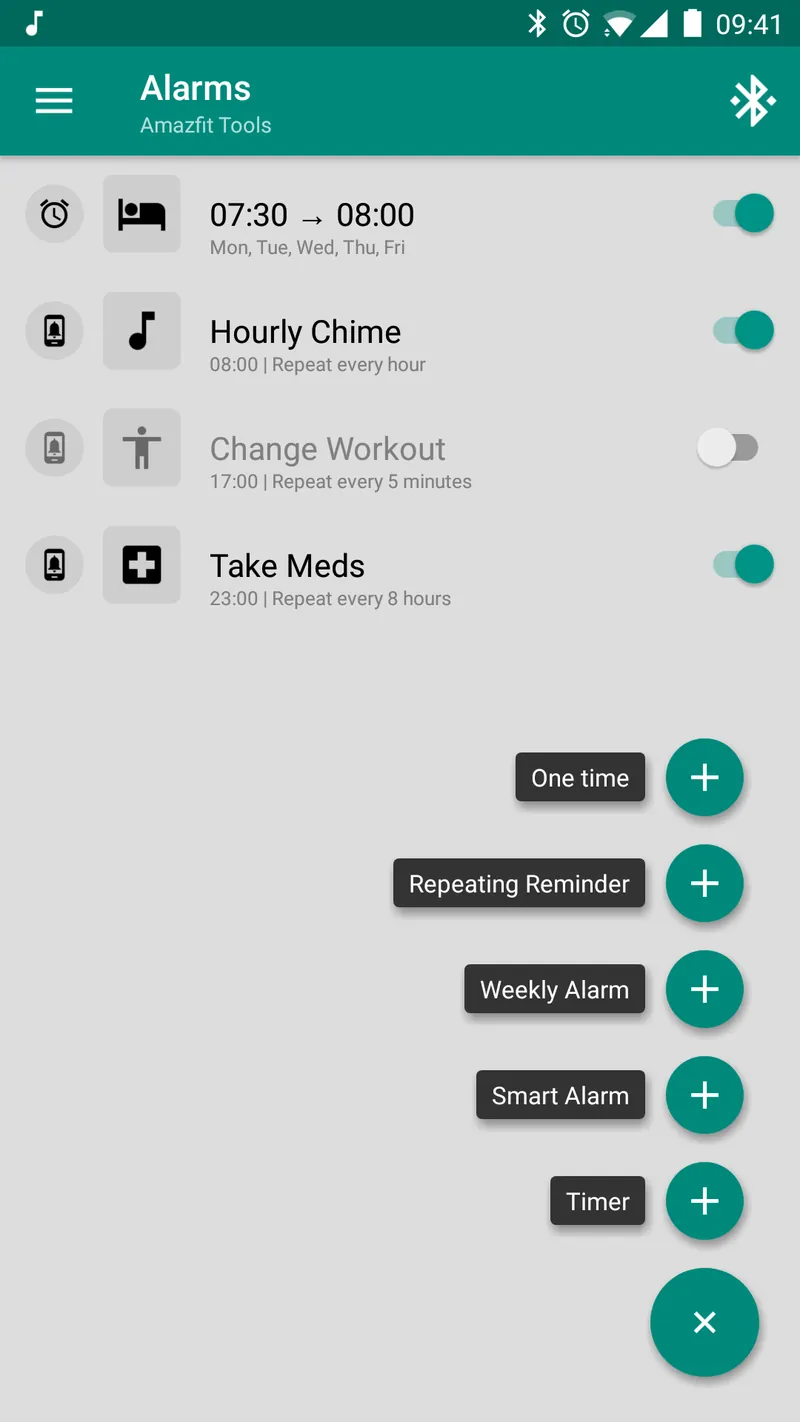Add a One time reminder
Viewport: 800px width, 1422px height.
click(704, 777)
